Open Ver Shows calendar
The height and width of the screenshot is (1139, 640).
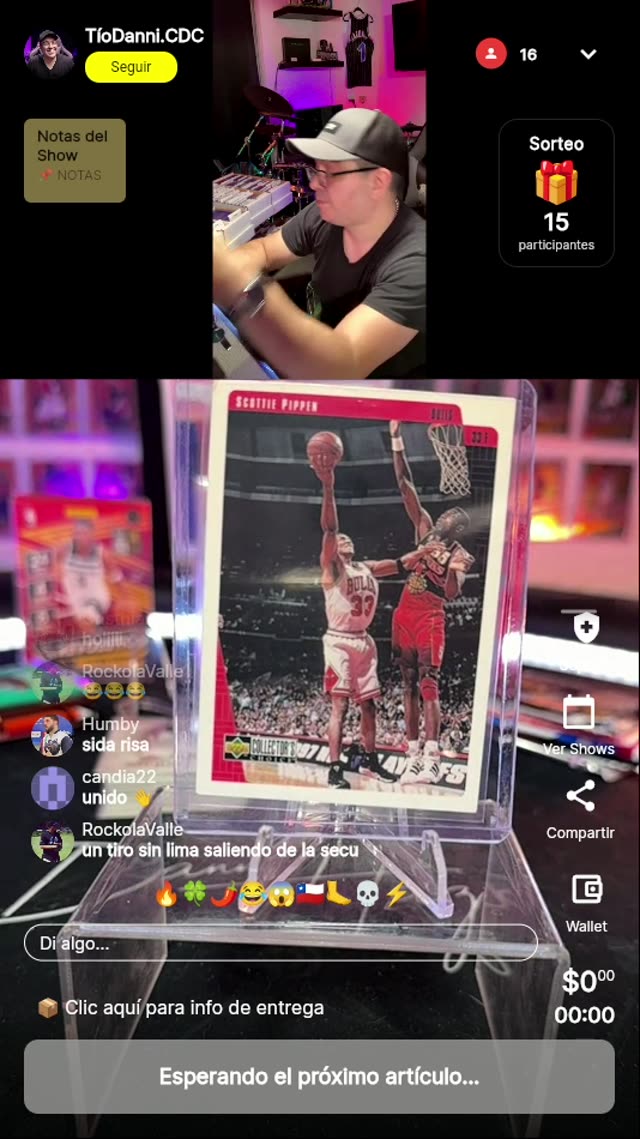[579, 725]
